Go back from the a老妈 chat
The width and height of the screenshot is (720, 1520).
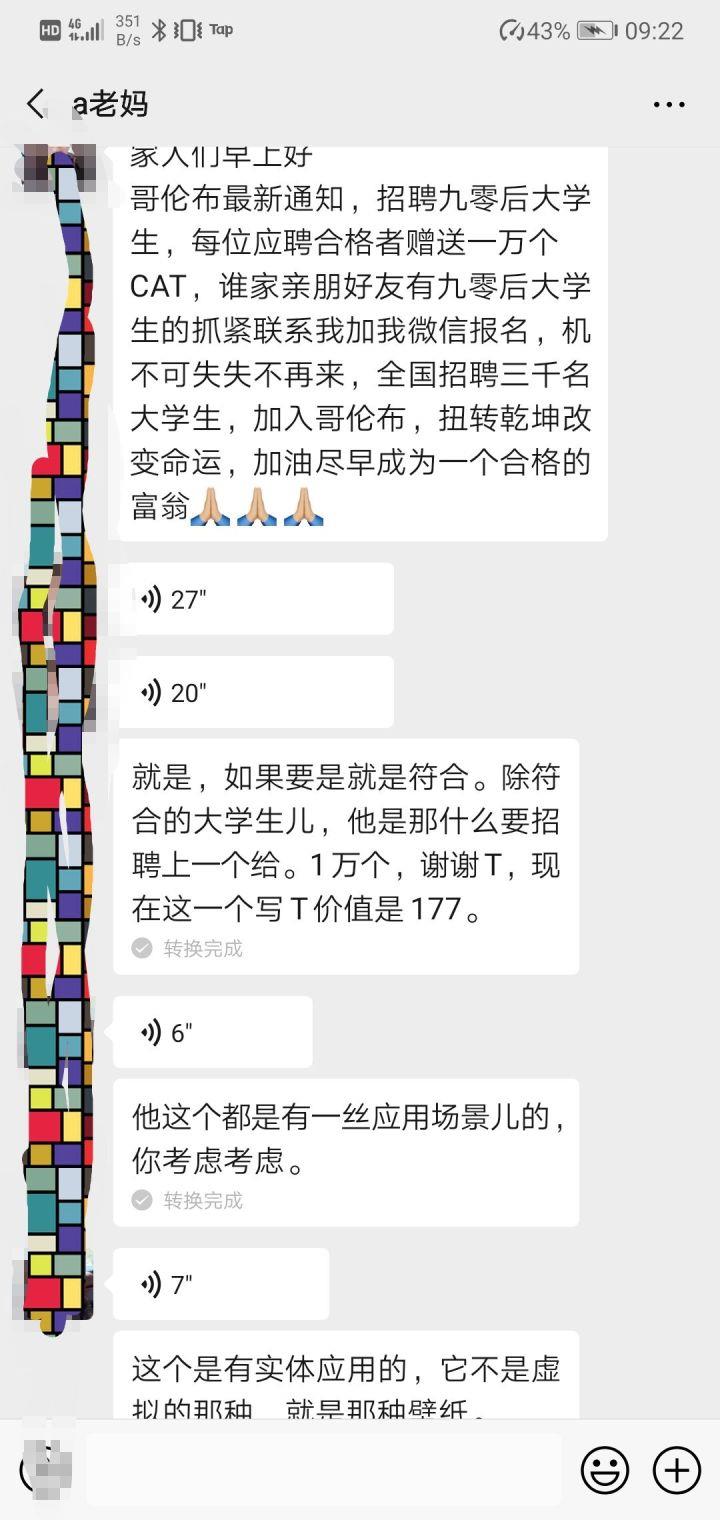36,104
